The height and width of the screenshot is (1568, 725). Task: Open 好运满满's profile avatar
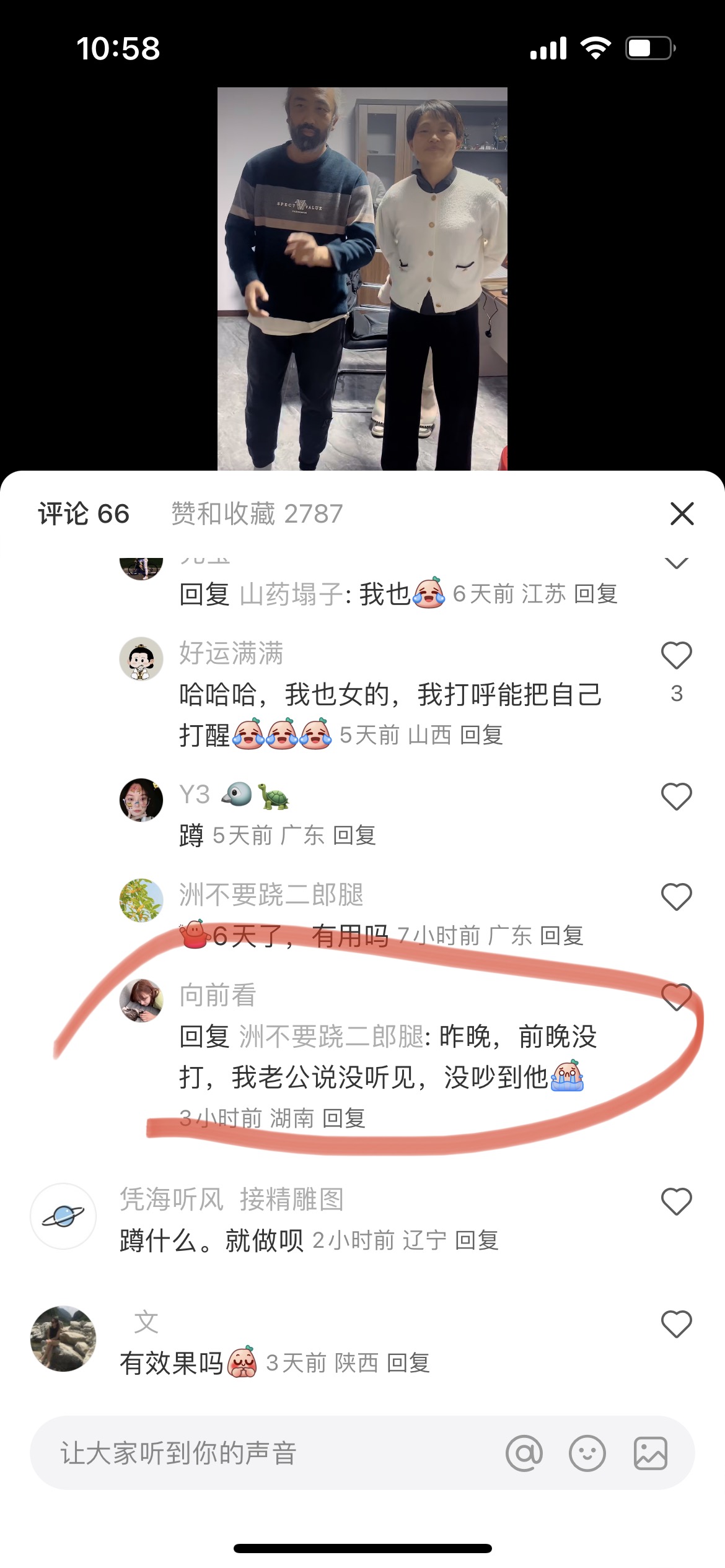click(x=141, y=658)
